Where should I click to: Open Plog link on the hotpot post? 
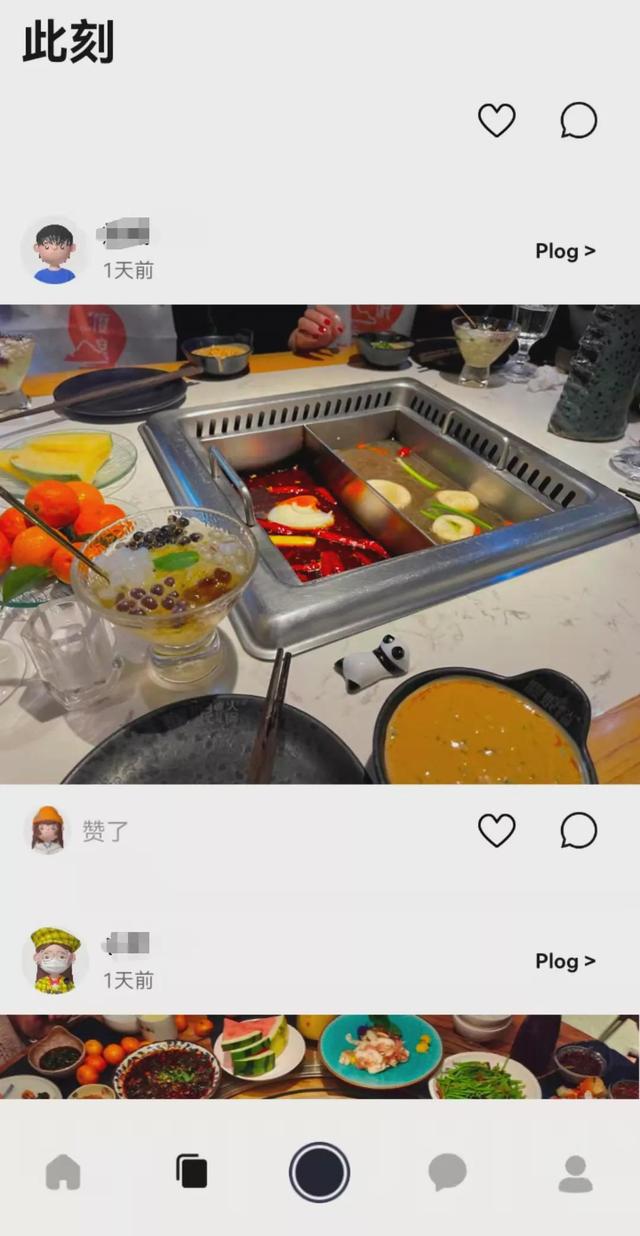[x=565, y=251]
